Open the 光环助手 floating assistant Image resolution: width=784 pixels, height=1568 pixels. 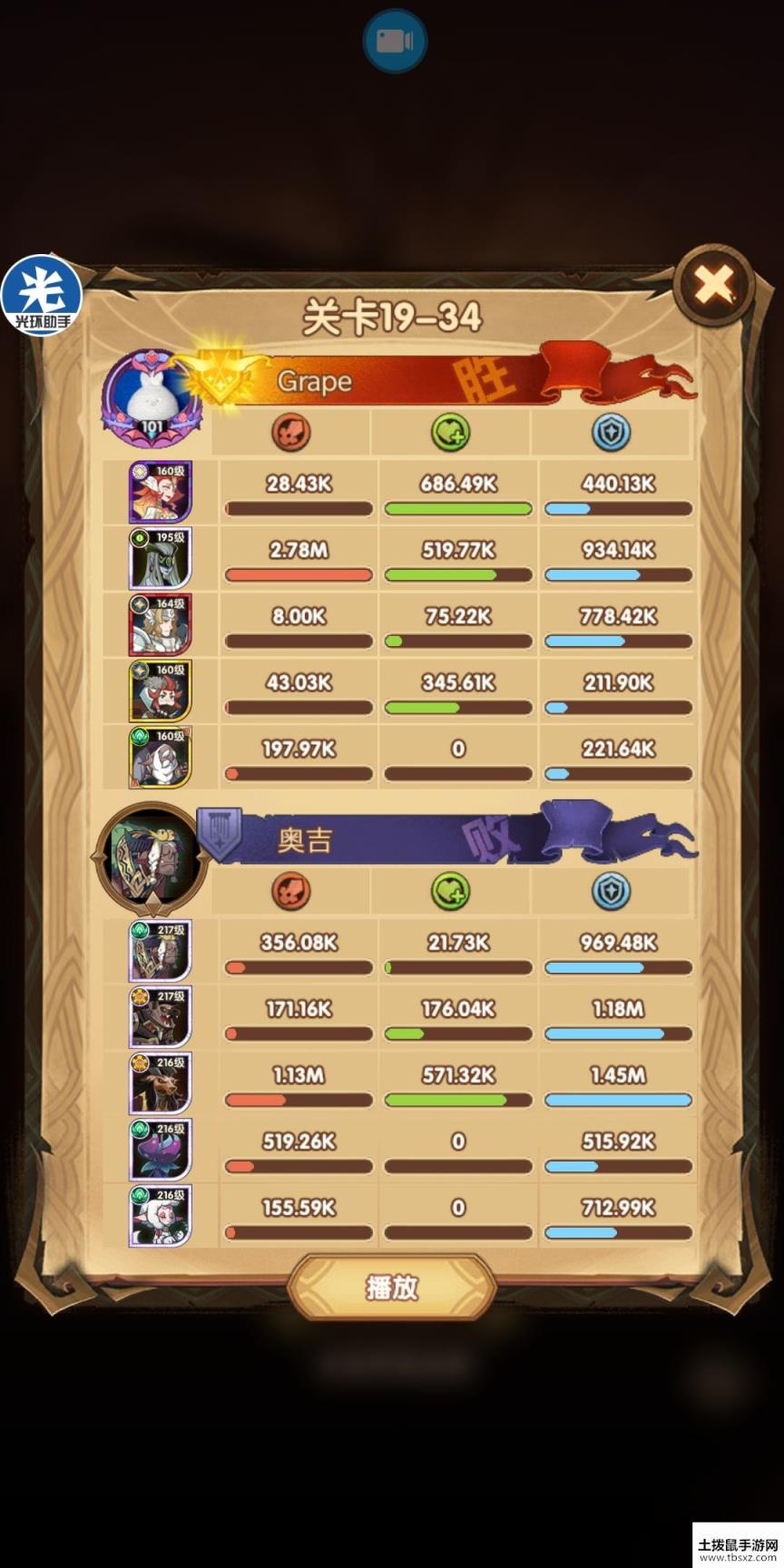[41, 295]
